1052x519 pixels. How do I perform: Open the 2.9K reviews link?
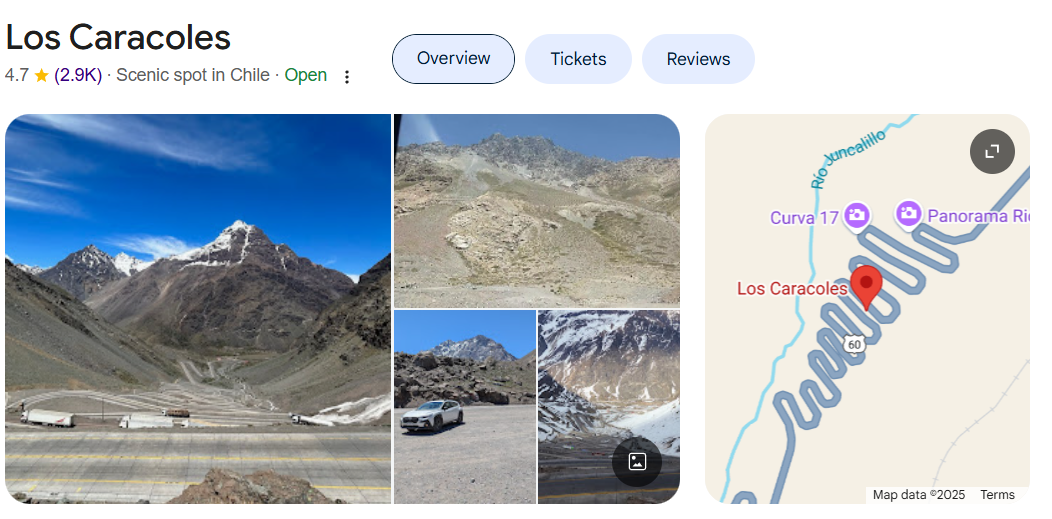tap(78, 75)
